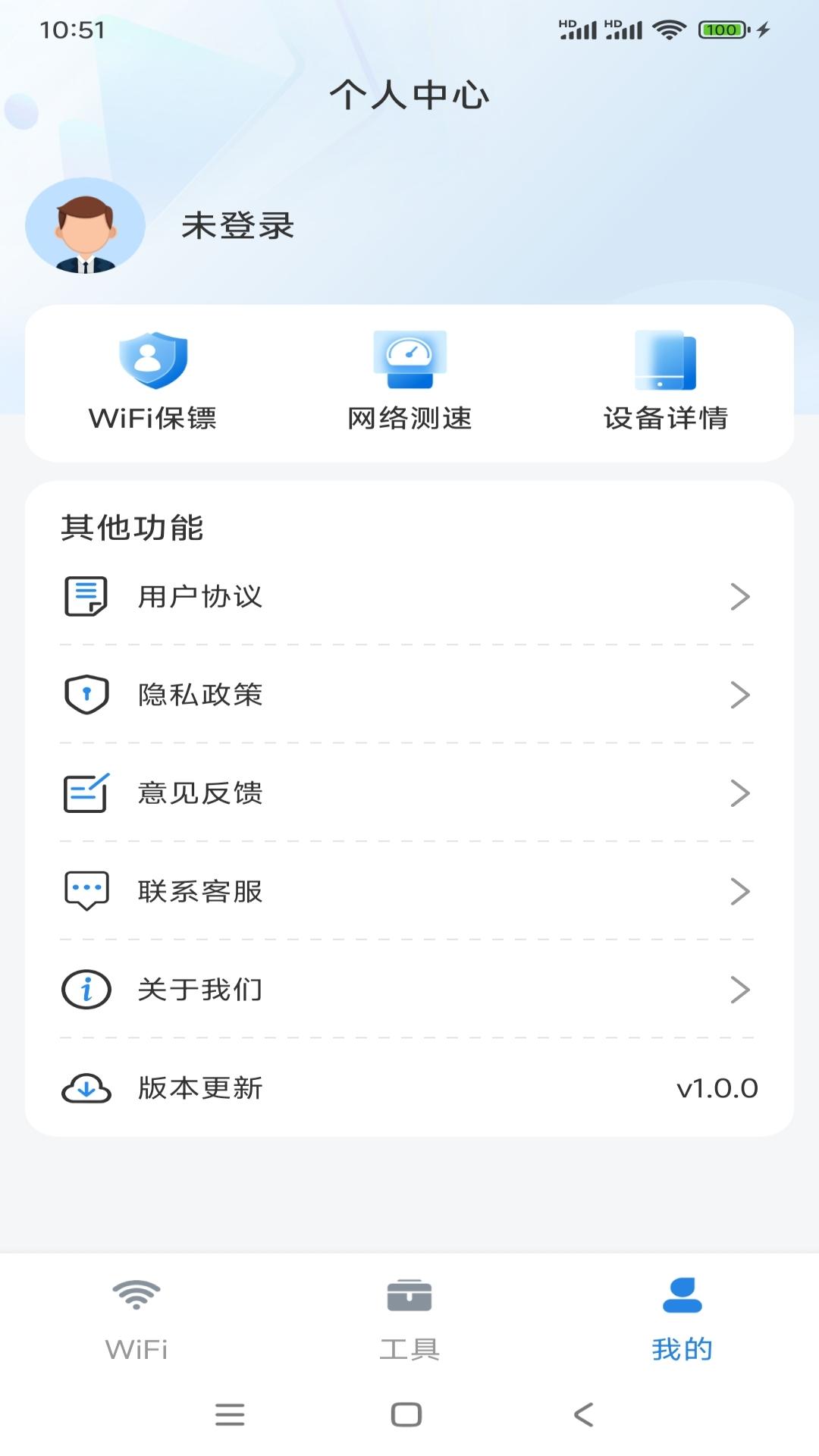Check 版本更新 for updates
Image resolution: width=819 pixels, height=1456 pixels.
[408, 1088]
